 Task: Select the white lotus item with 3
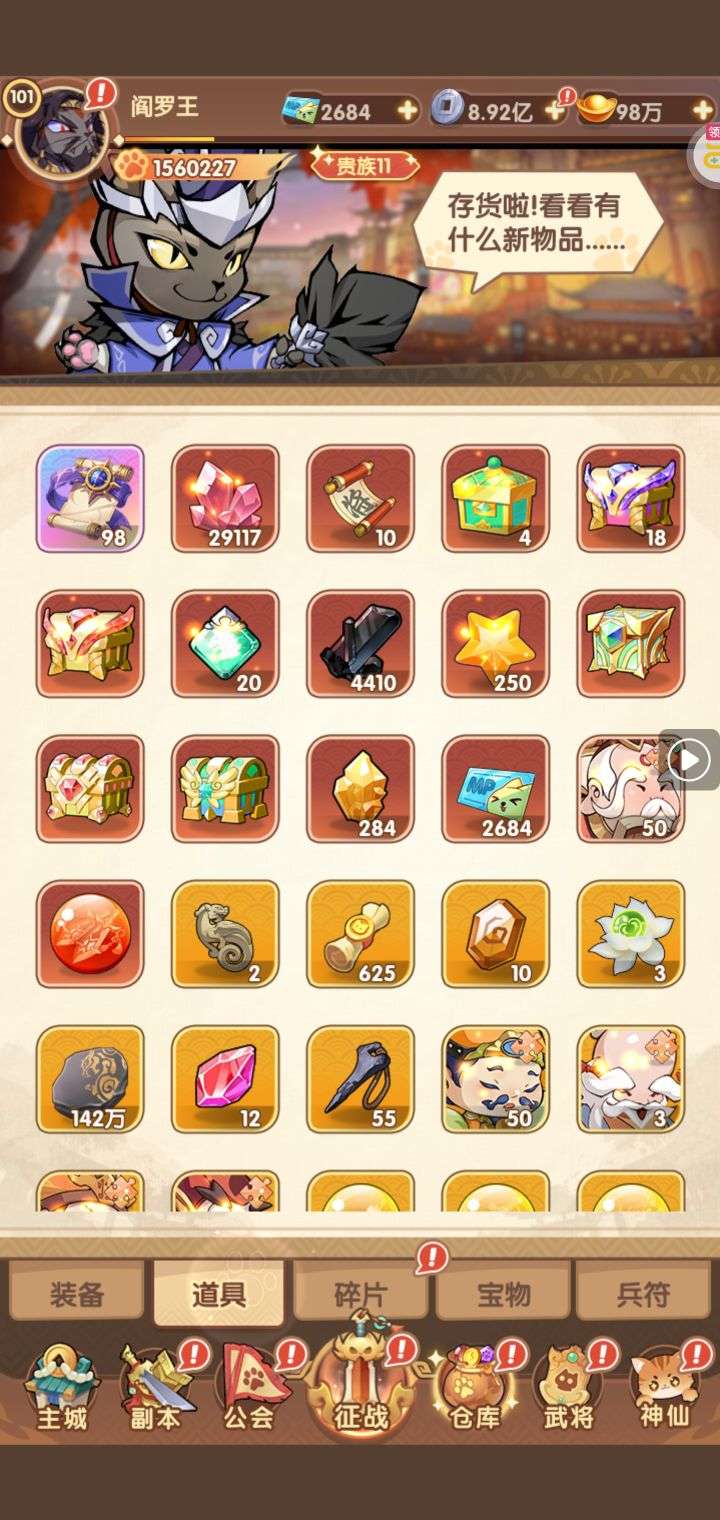[x=631, y=934]
